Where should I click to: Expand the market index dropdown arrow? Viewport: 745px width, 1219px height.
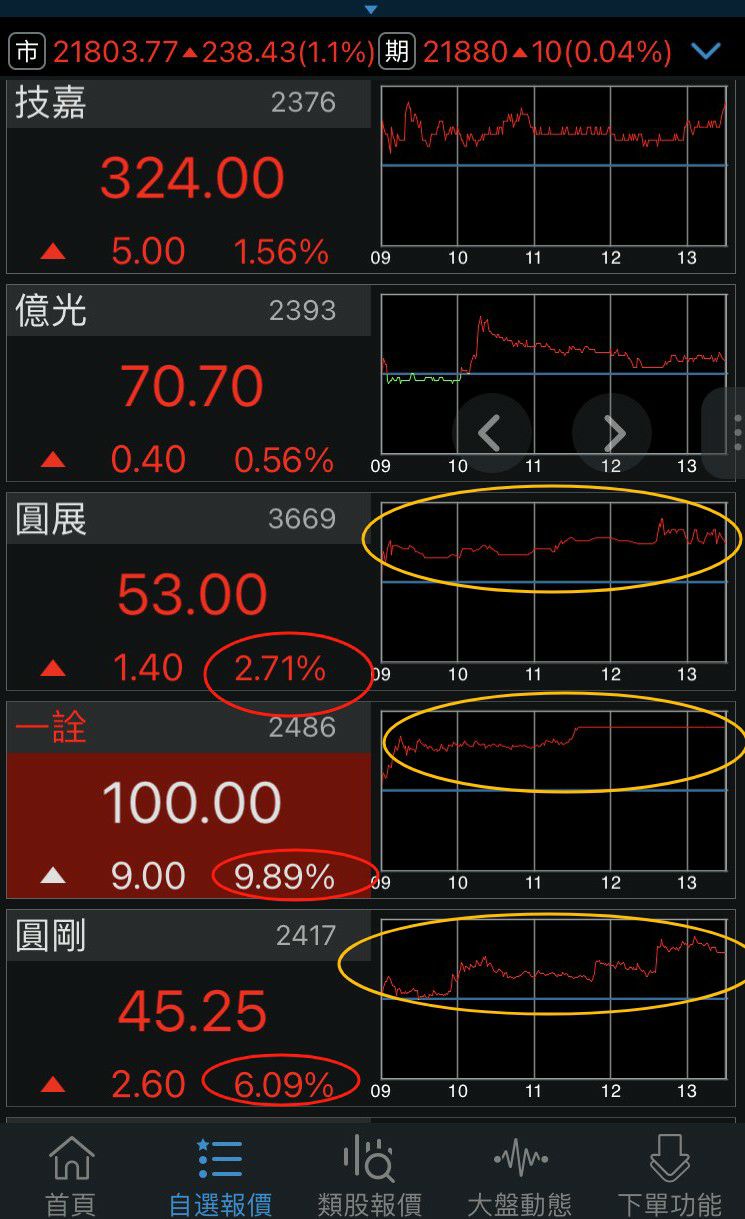pyautogui.click(x=706, y=51)
